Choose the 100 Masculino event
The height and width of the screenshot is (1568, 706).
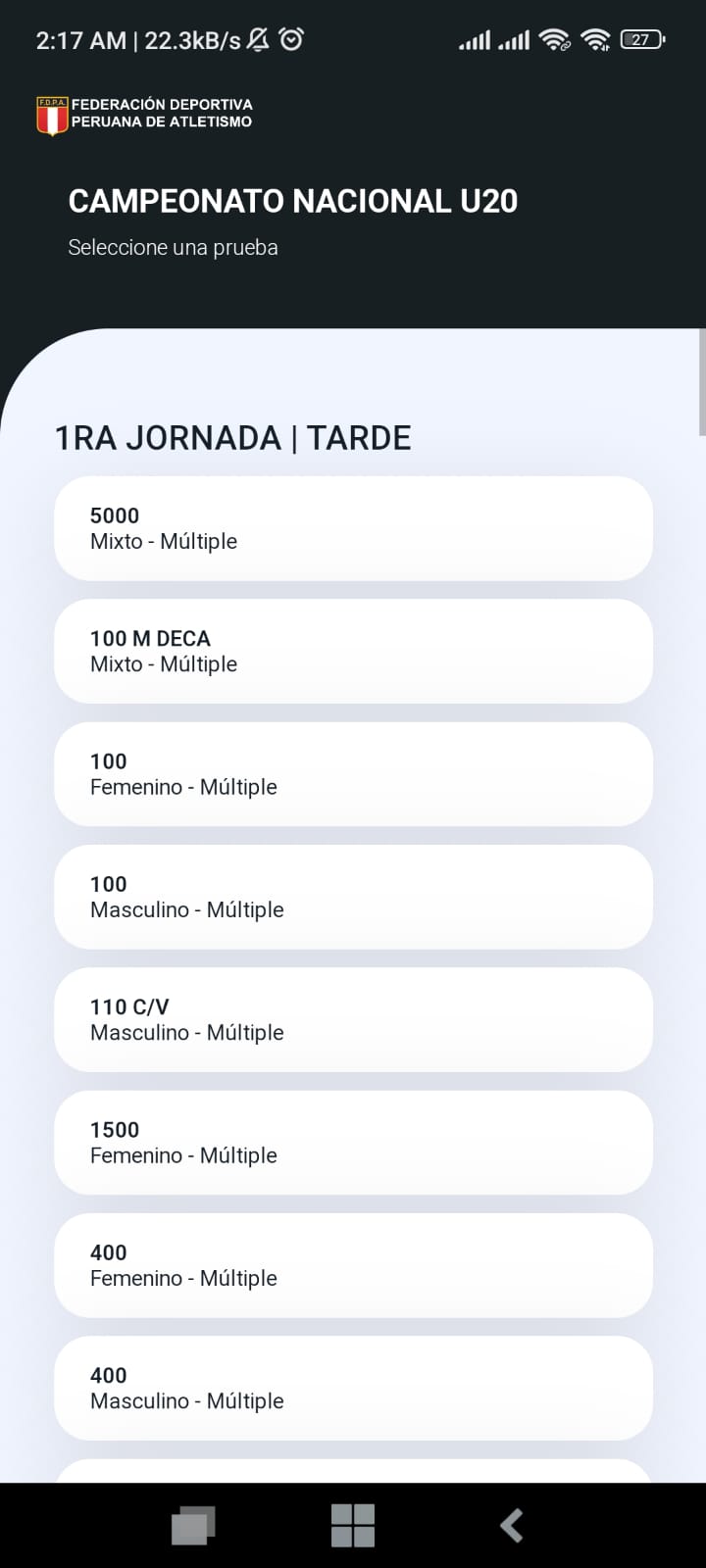[353, 897]
